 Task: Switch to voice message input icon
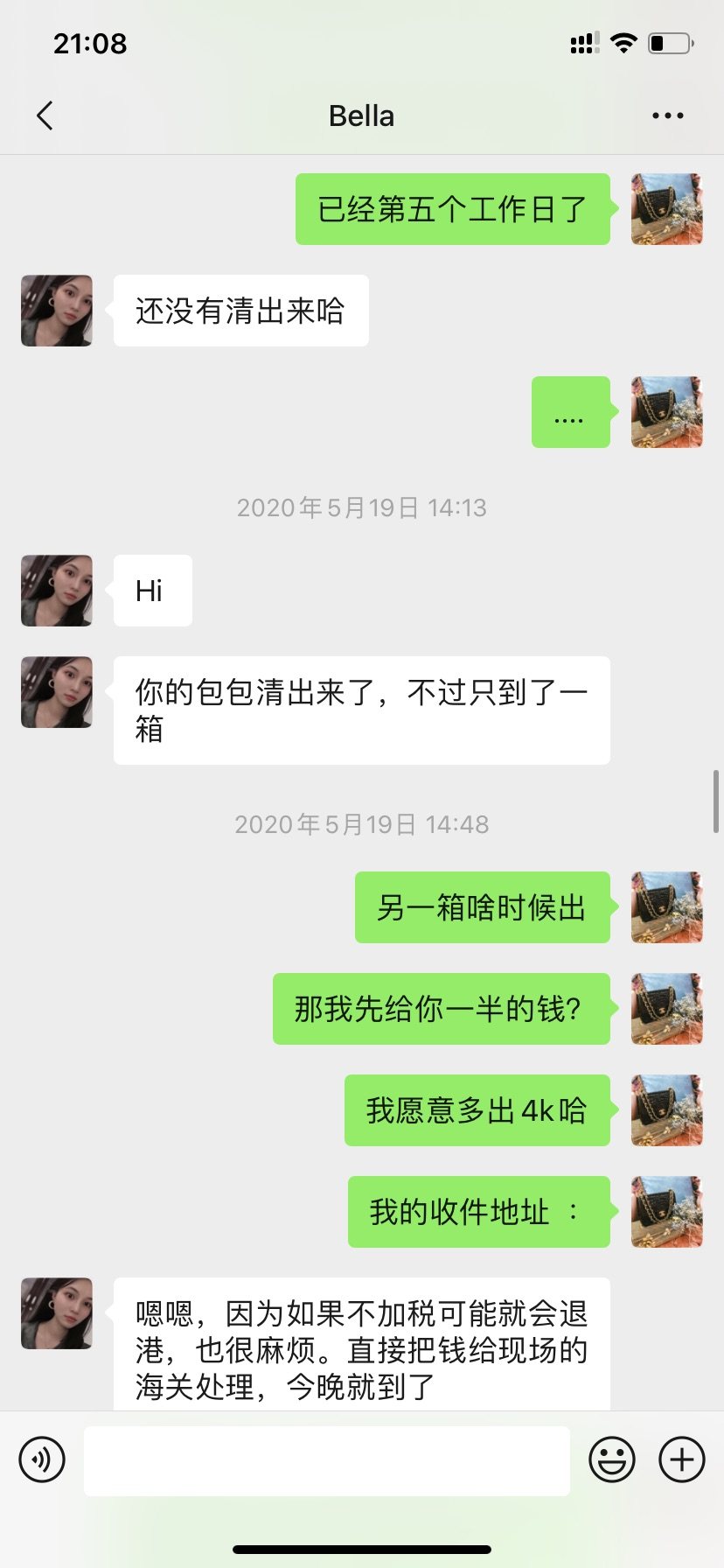point(41,1459)
